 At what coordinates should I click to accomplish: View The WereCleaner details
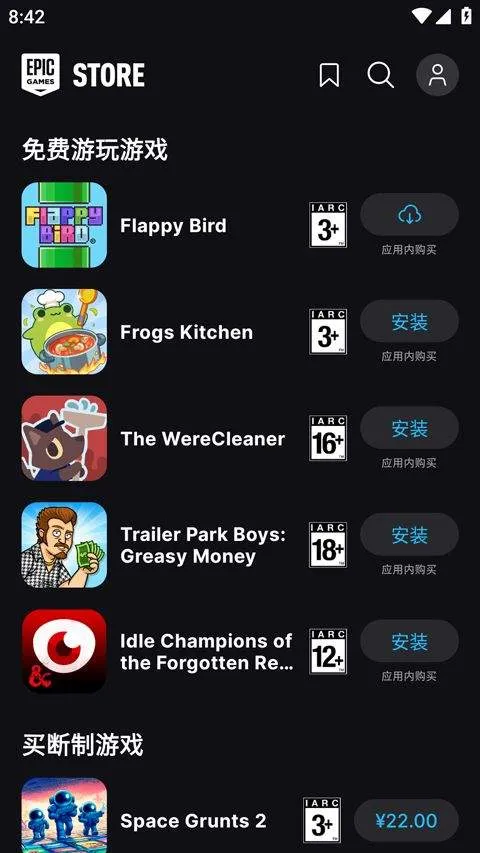202,438
